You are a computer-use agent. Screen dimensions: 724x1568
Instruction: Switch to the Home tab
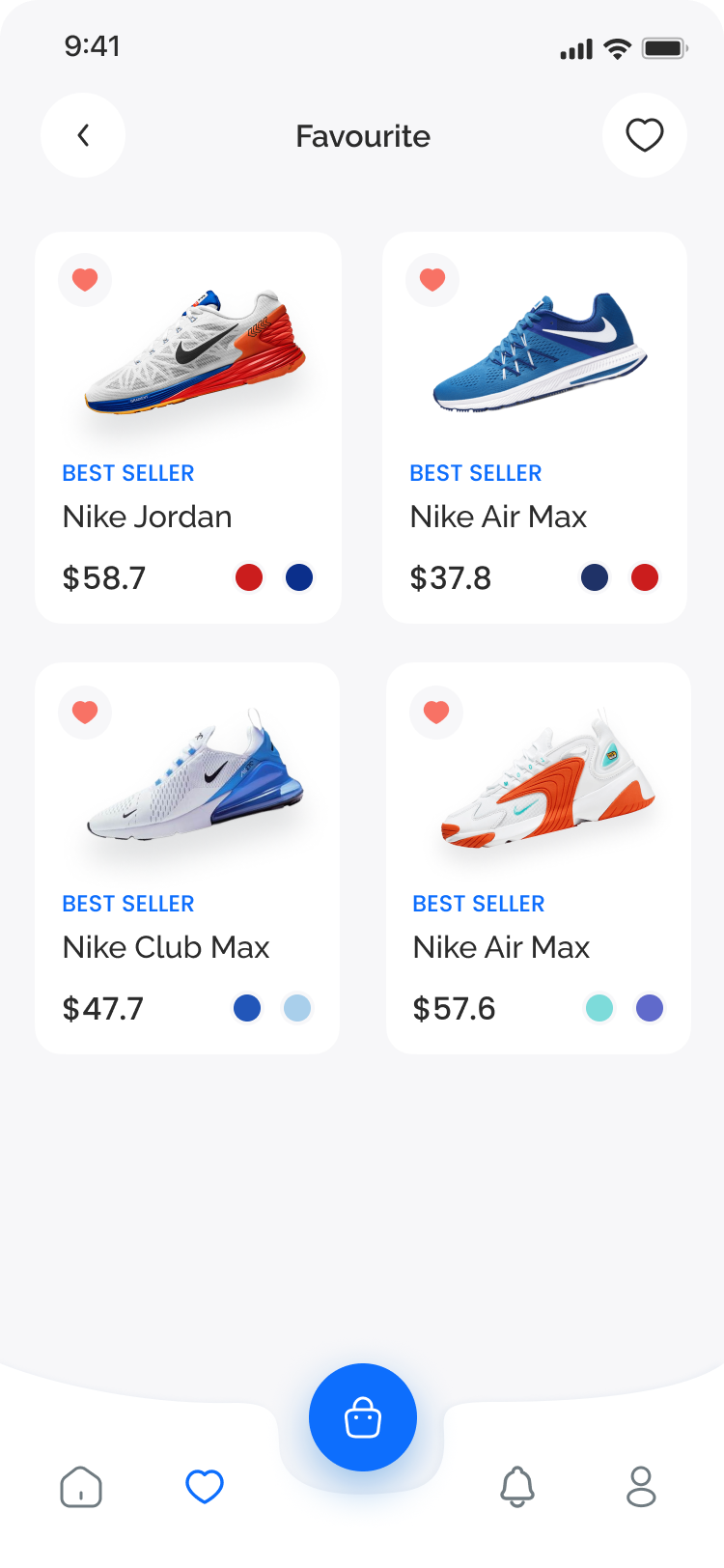[x=81, y=1487]
